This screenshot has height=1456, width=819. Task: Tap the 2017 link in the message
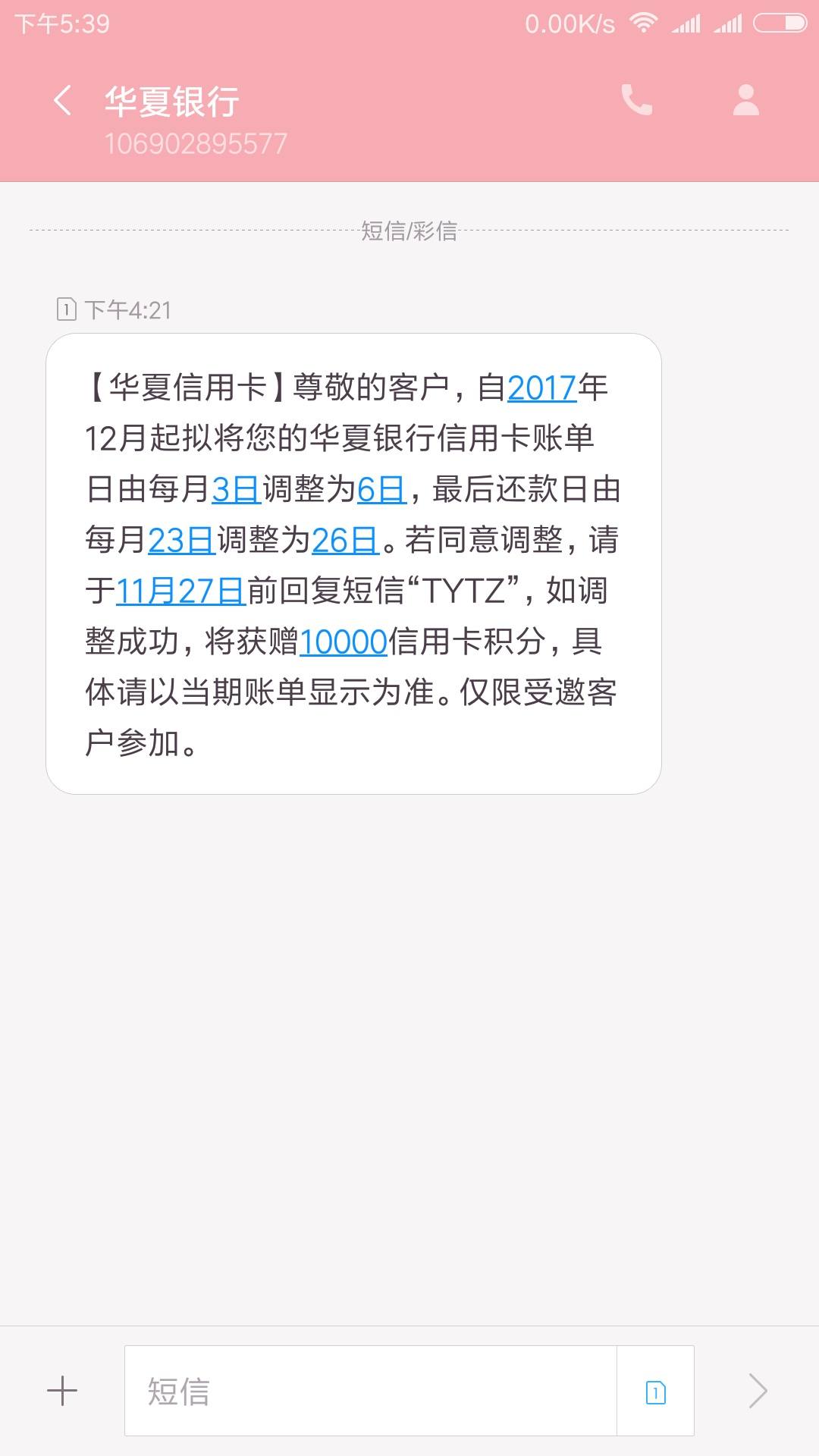pyautogui.click(x=542, y=388)
